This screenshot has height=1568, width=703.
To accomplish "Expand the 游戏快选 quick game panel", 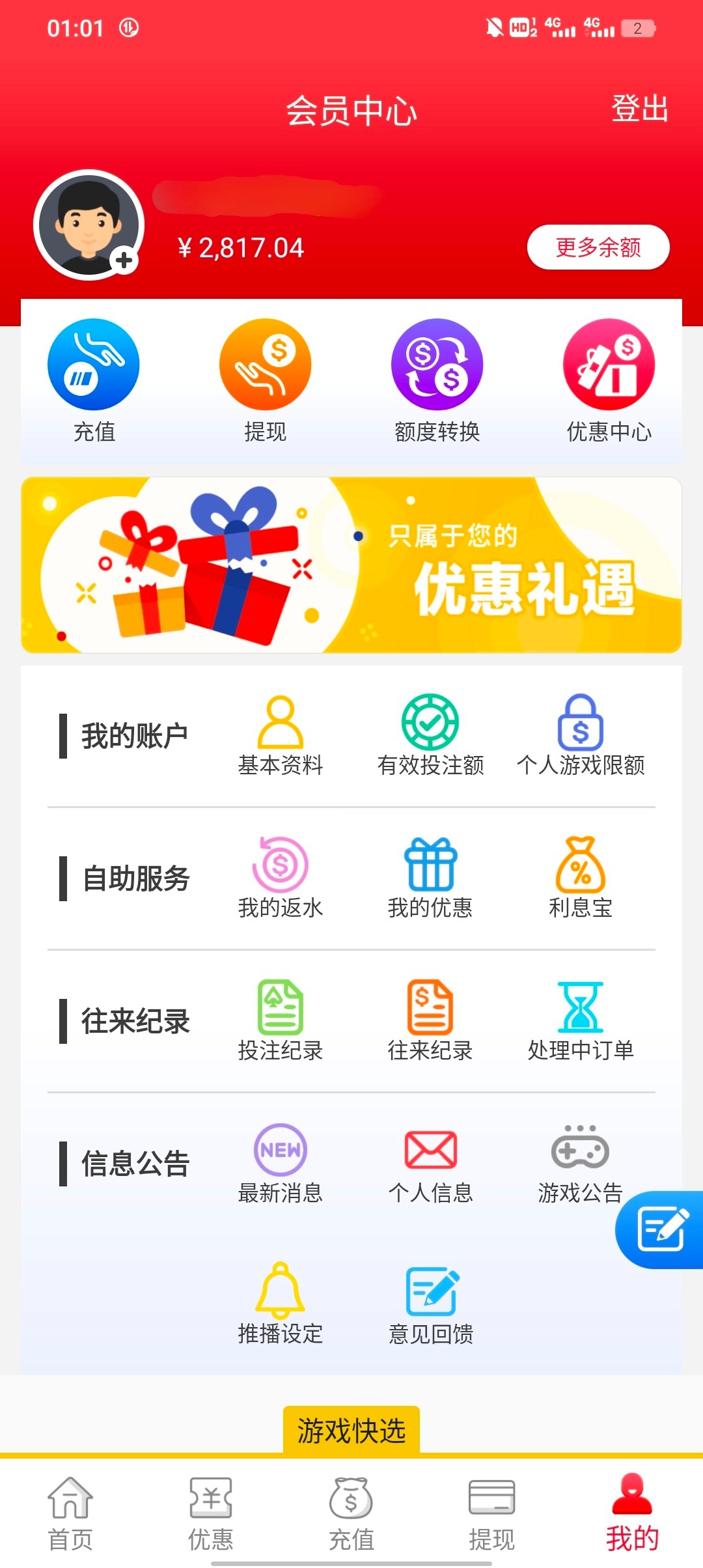I will click(x=351, y=1430).
